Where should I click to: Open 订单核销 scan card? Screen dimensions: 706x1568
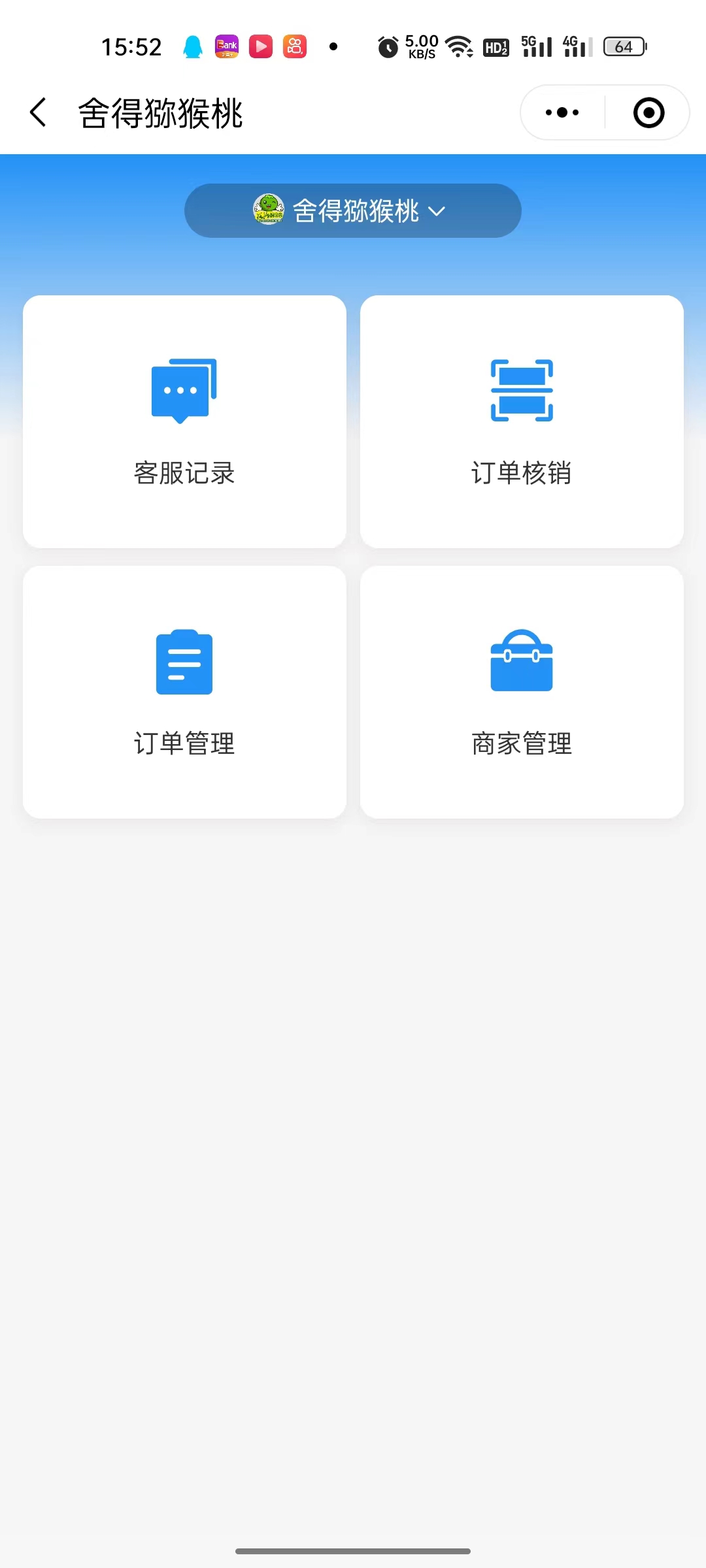click(522, 421)
